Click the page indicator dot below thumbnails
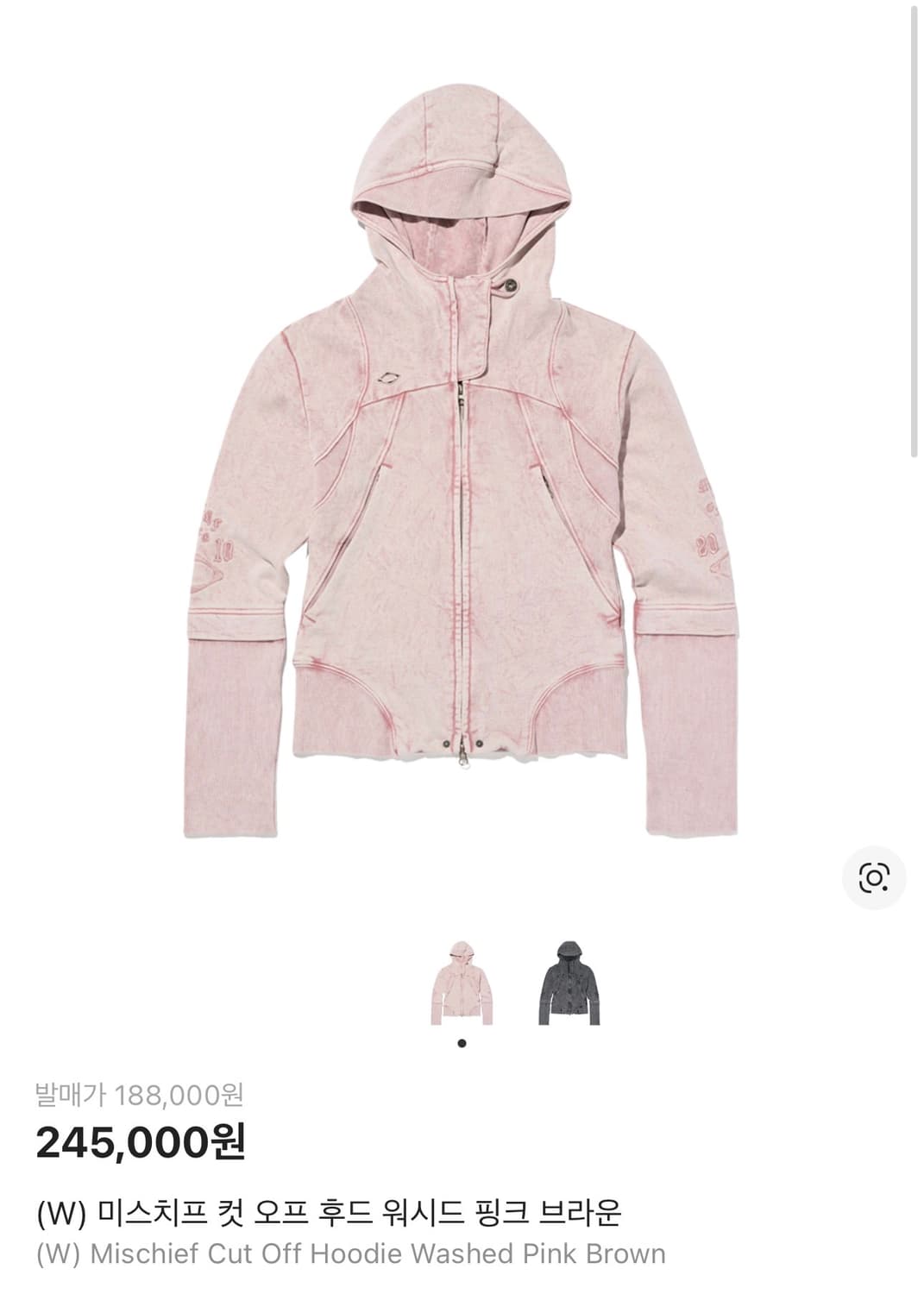 [462, 1041]
